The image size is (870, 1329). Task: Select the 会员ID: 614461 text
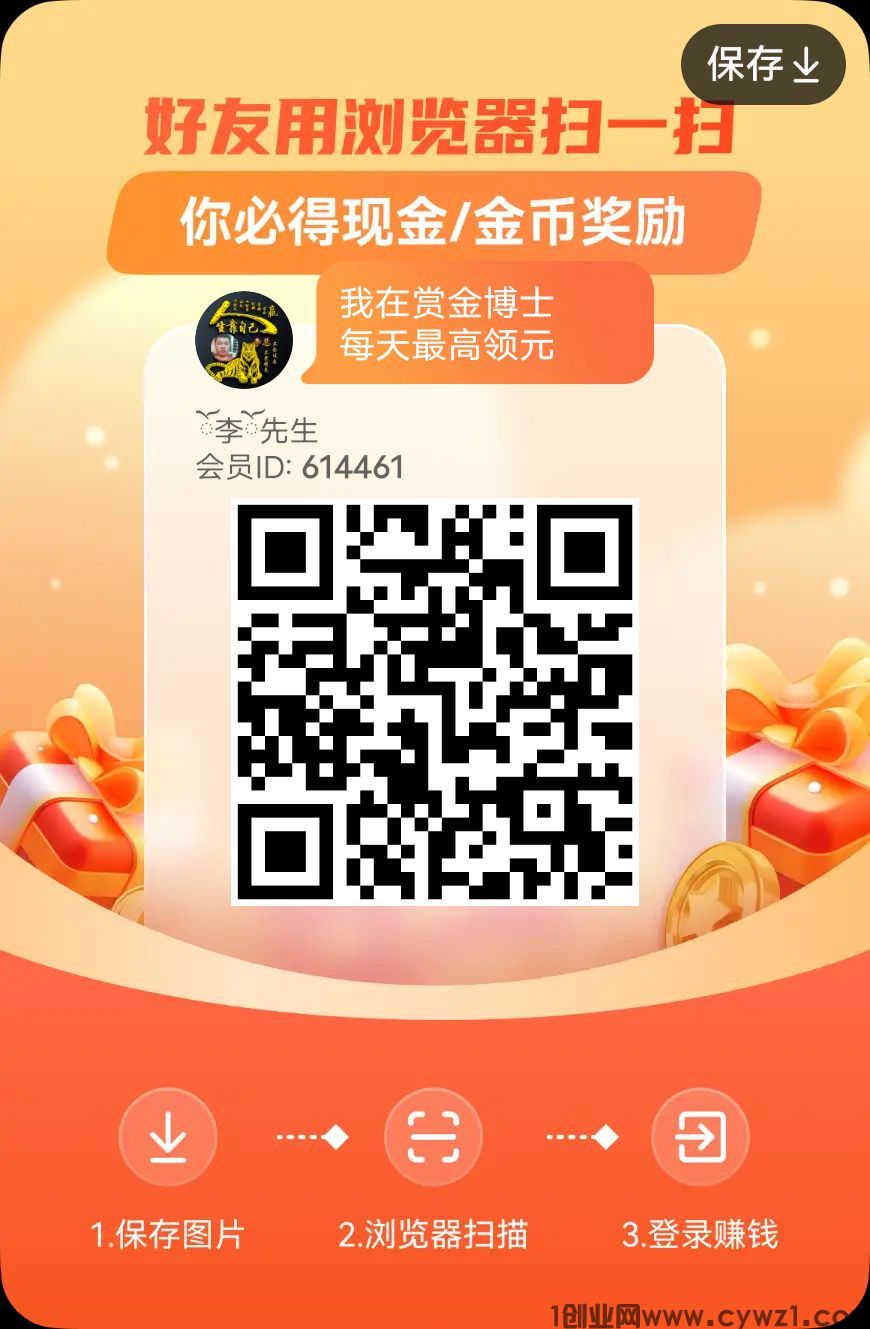(x=300, y=467)
